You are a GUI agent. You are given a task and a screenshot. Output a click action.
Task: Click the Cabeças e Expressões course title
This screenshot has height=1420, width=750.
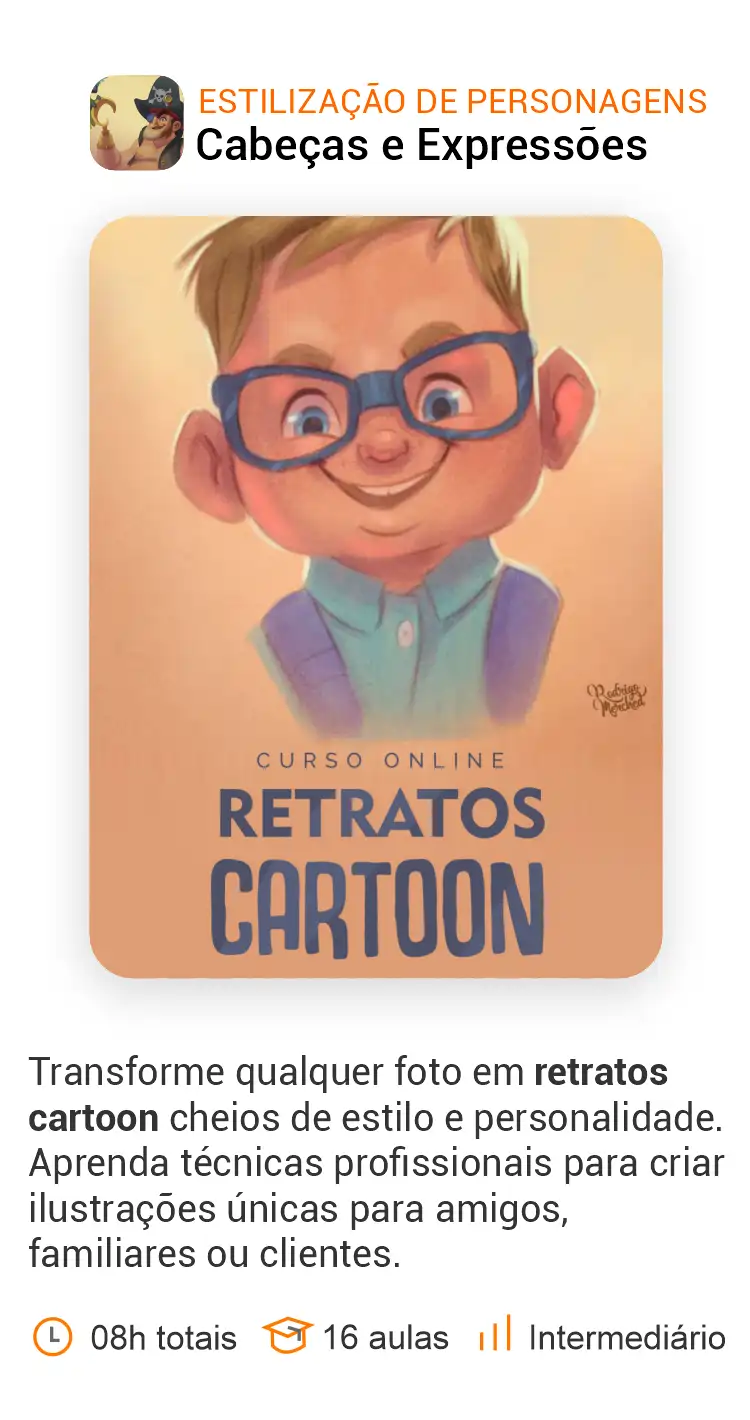pos(421,145)
